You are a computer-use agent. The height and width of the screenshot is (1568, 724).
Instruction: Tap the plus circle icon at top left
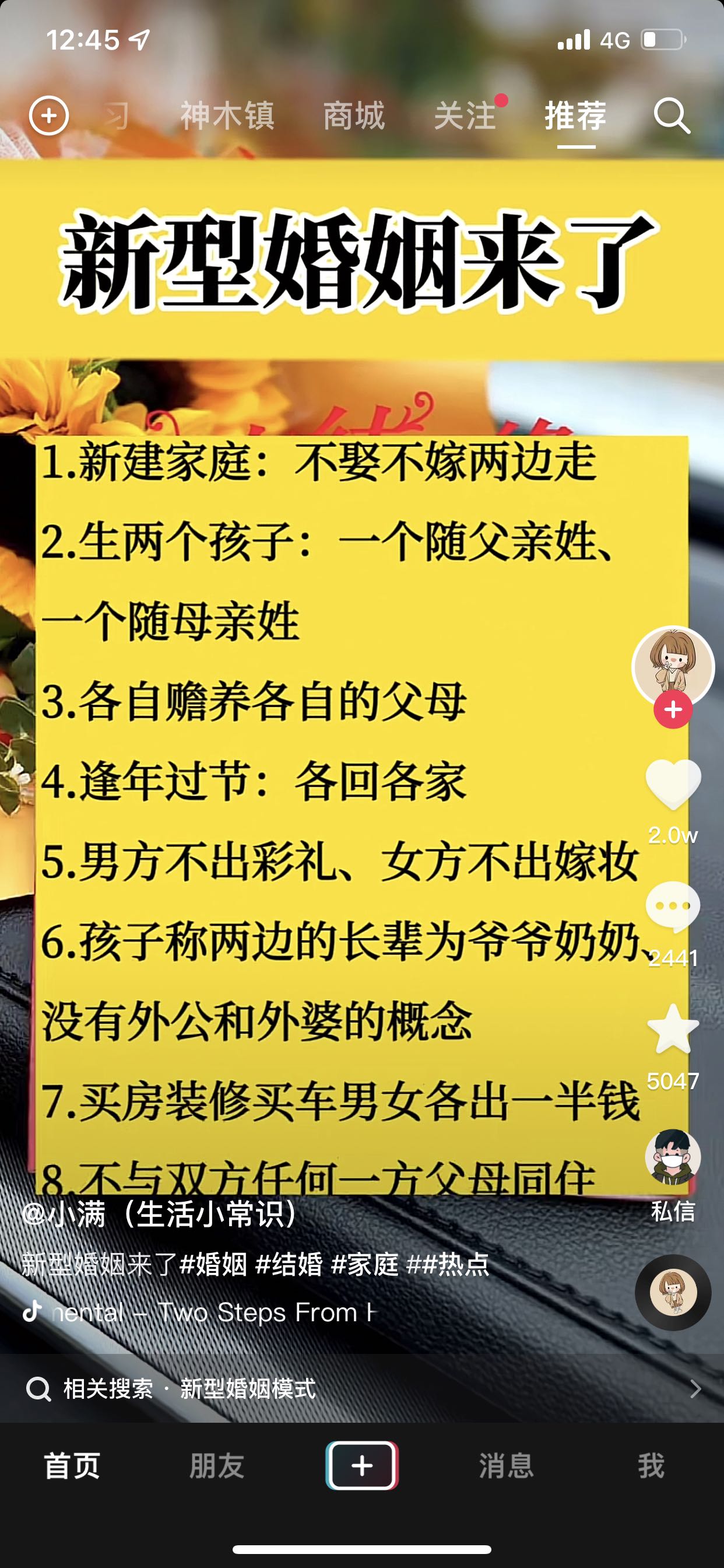[48, 116]
